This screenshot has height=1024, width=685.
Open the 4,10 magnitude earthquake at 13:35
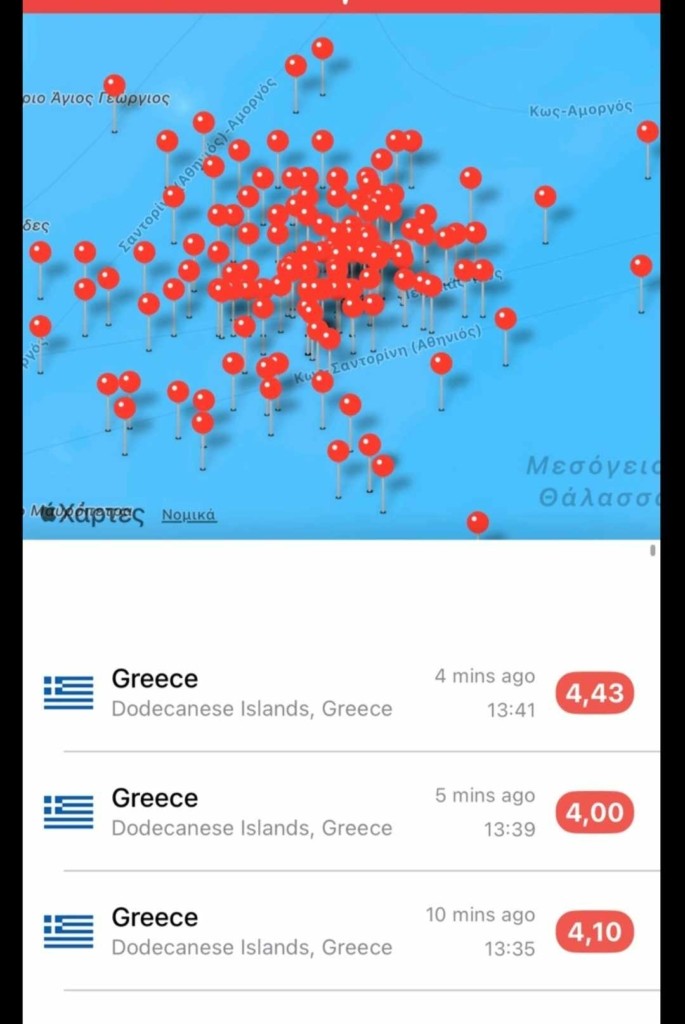click(x=340, y=932)
